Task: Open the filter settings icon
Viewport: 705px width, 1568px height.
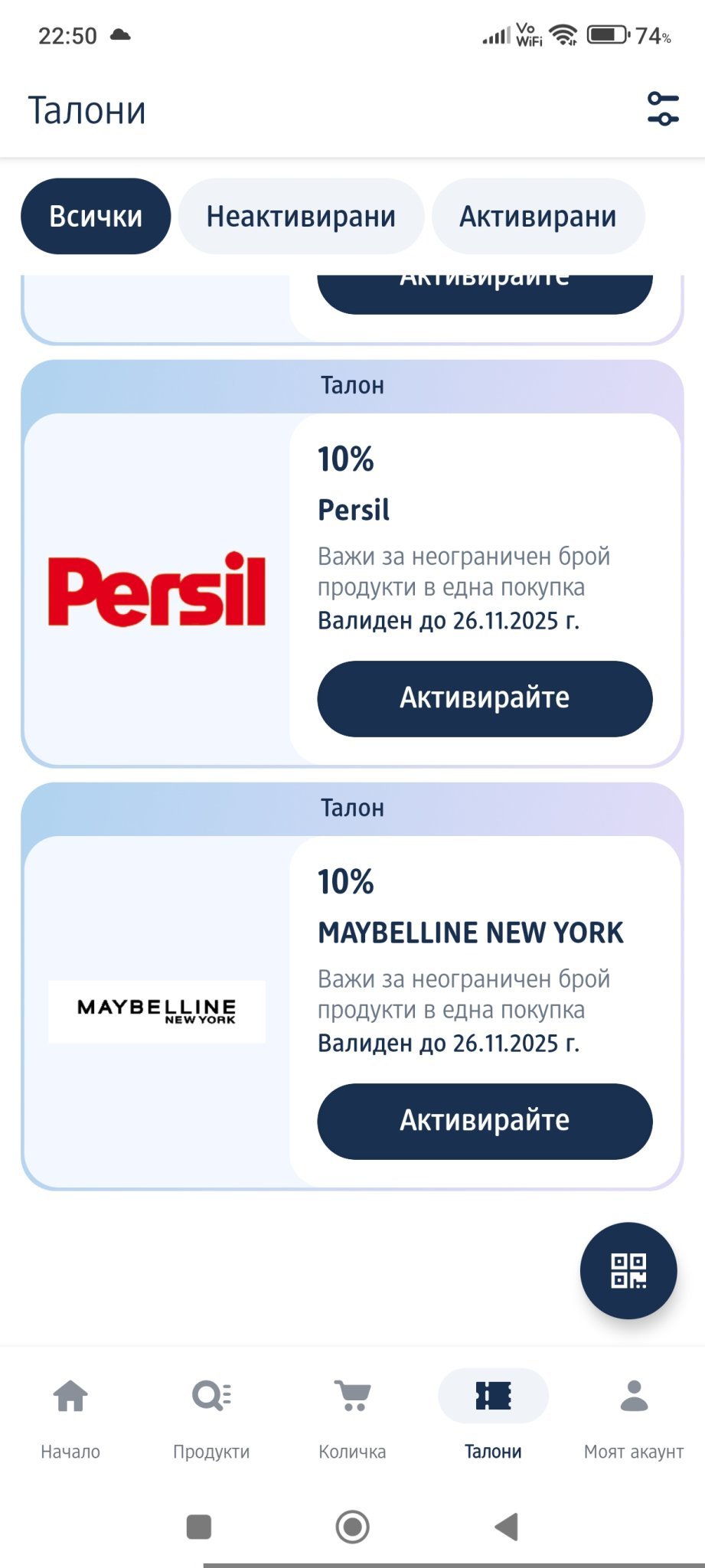Action: 662,109
